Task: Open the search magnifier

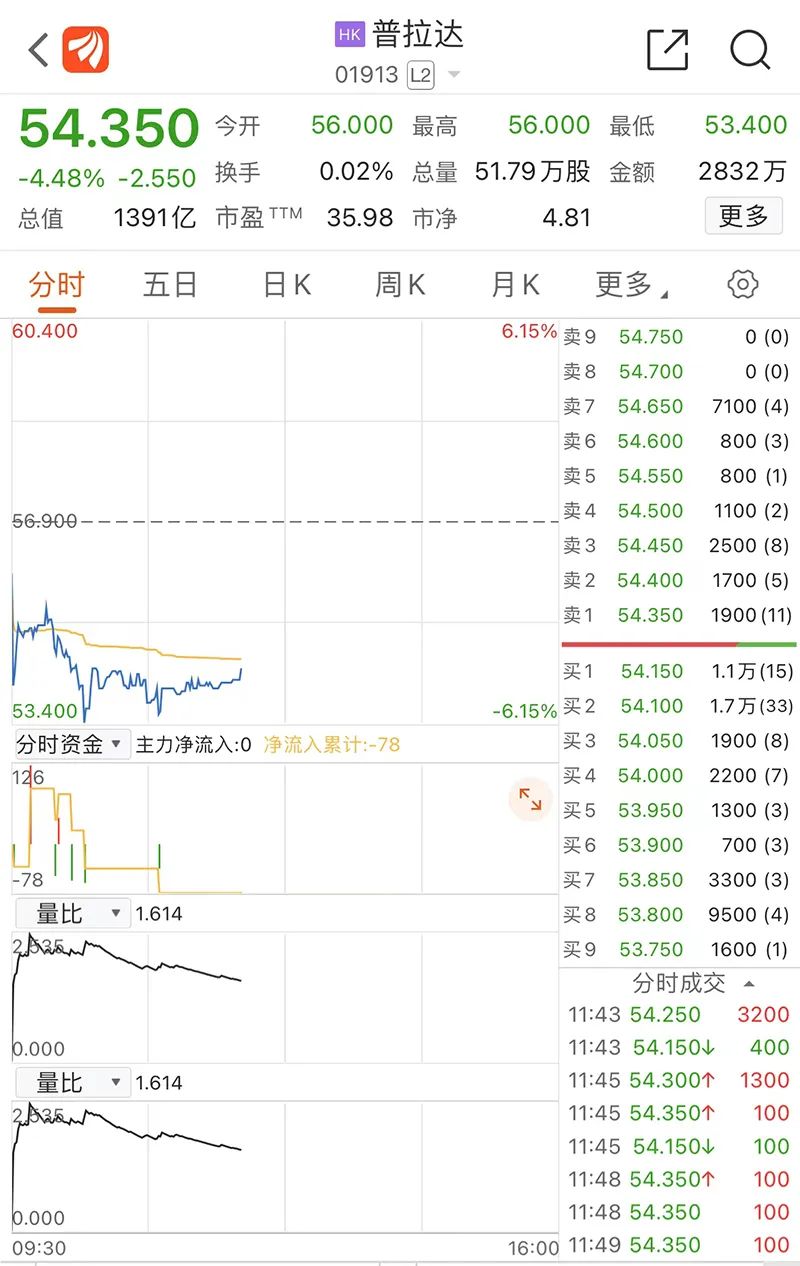Action: coord(750,49)
